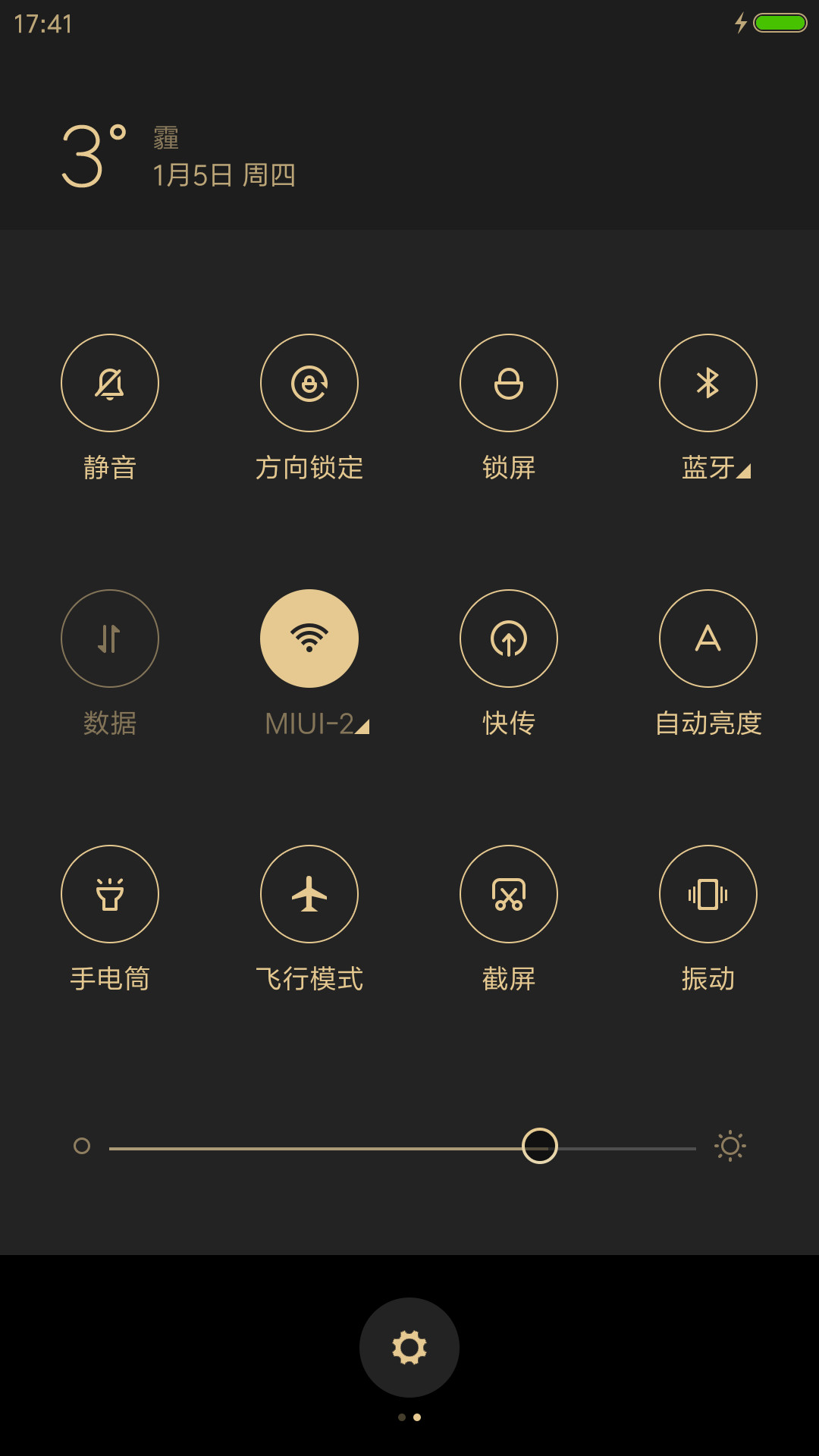819x1456 pixels.
Task: Turn on the flashlight (手电筒)
Action: (x=110, y=894)
